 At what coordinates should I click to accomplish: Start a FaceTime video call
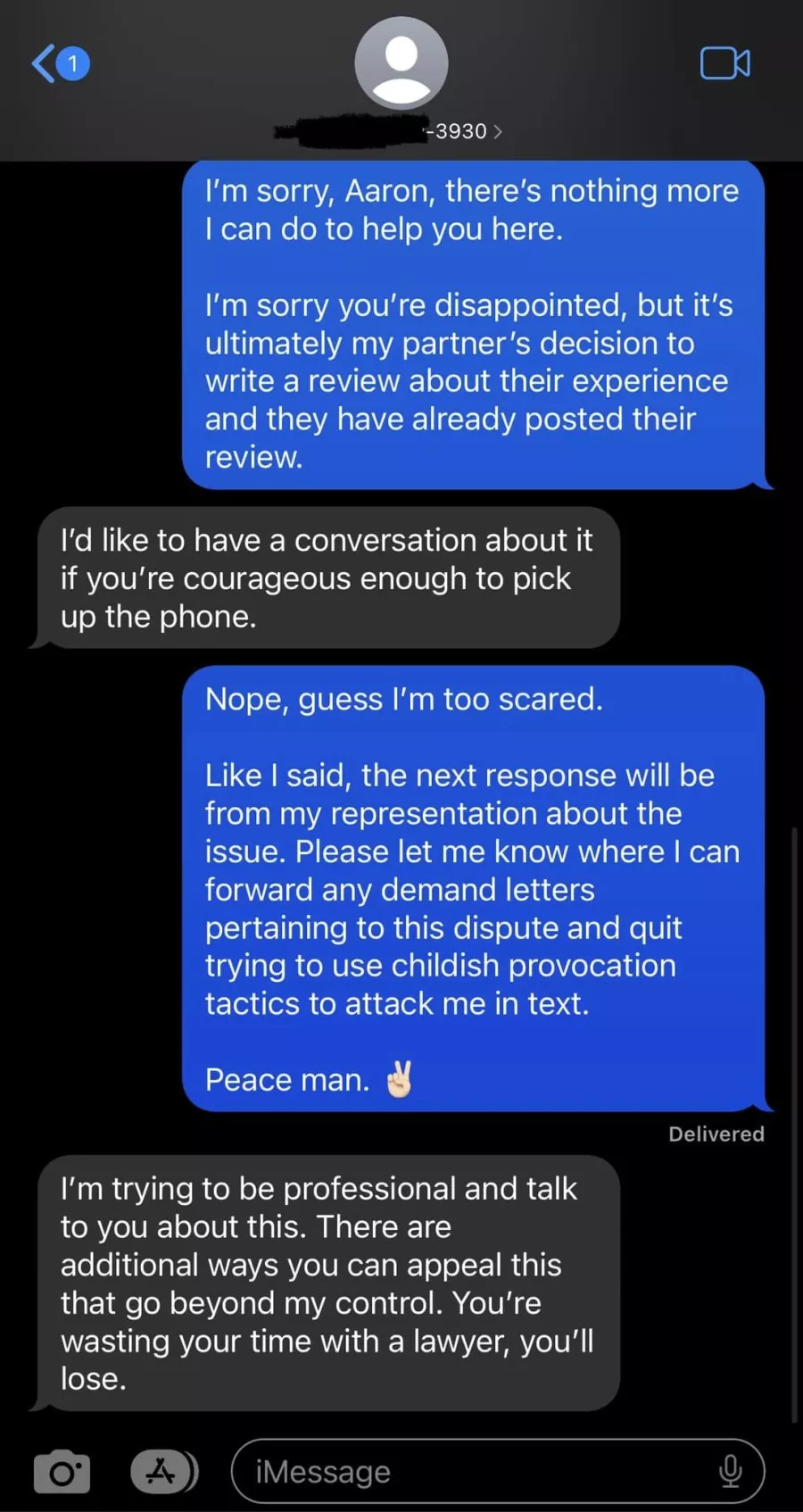pos(724,63)
